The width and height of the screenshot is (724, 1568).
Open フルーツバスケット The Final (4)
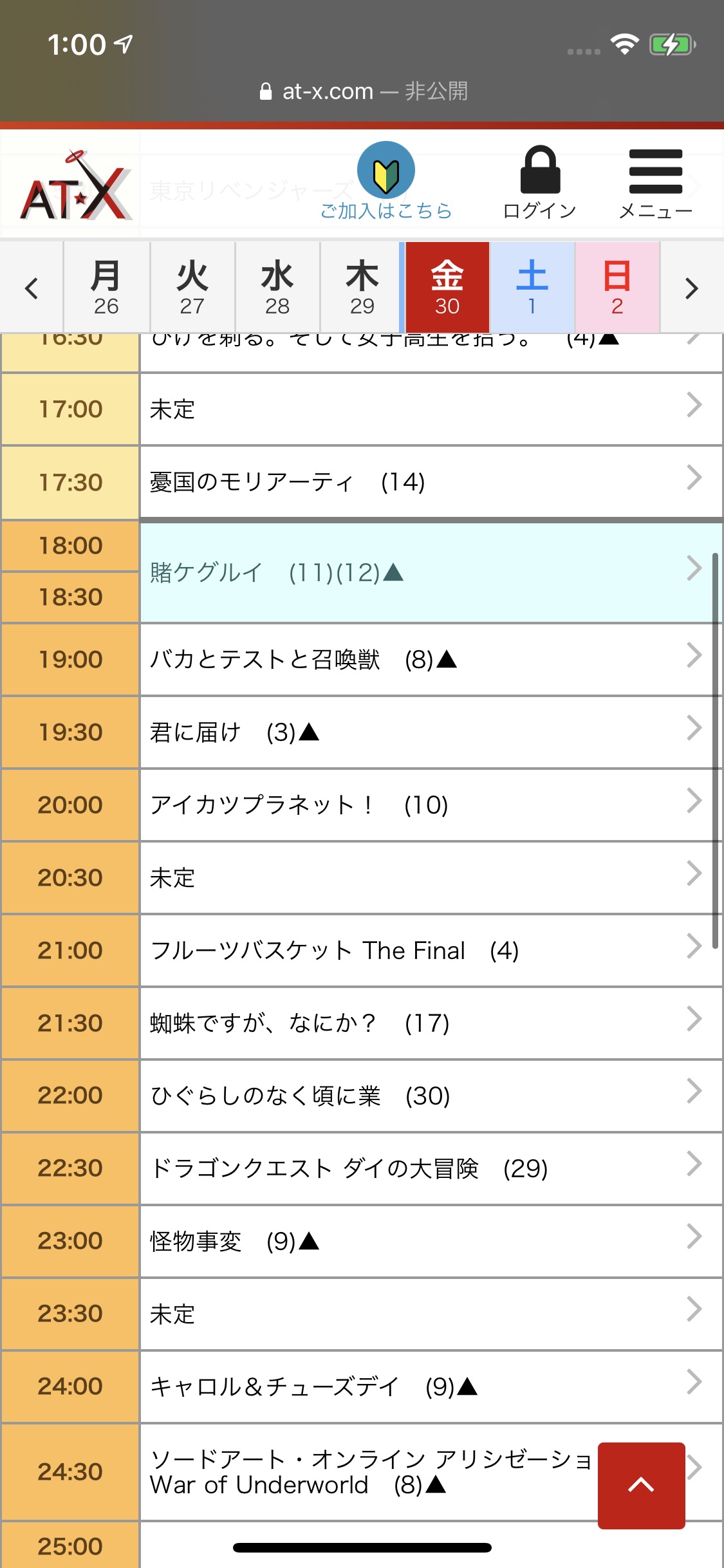pos(431,950)
